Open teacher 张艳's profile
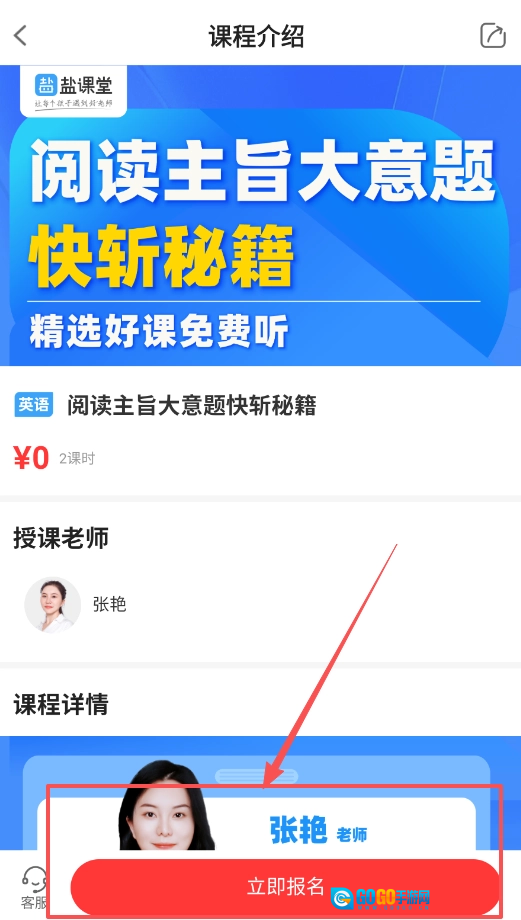The width and height of the screenshot is (521, 920). point(75,604)
